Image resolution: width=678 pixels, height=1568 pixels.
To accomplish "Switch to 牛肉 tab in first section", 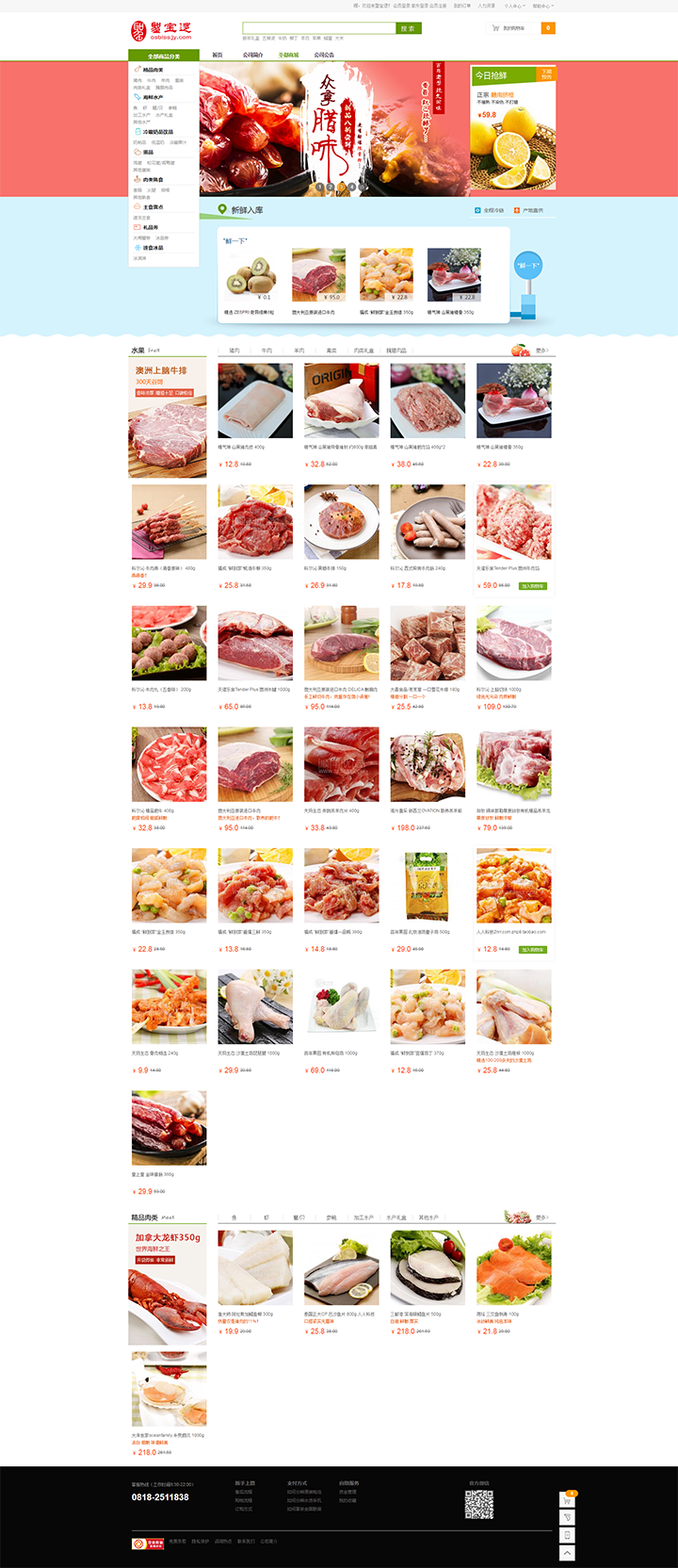I will pos(266,351).
